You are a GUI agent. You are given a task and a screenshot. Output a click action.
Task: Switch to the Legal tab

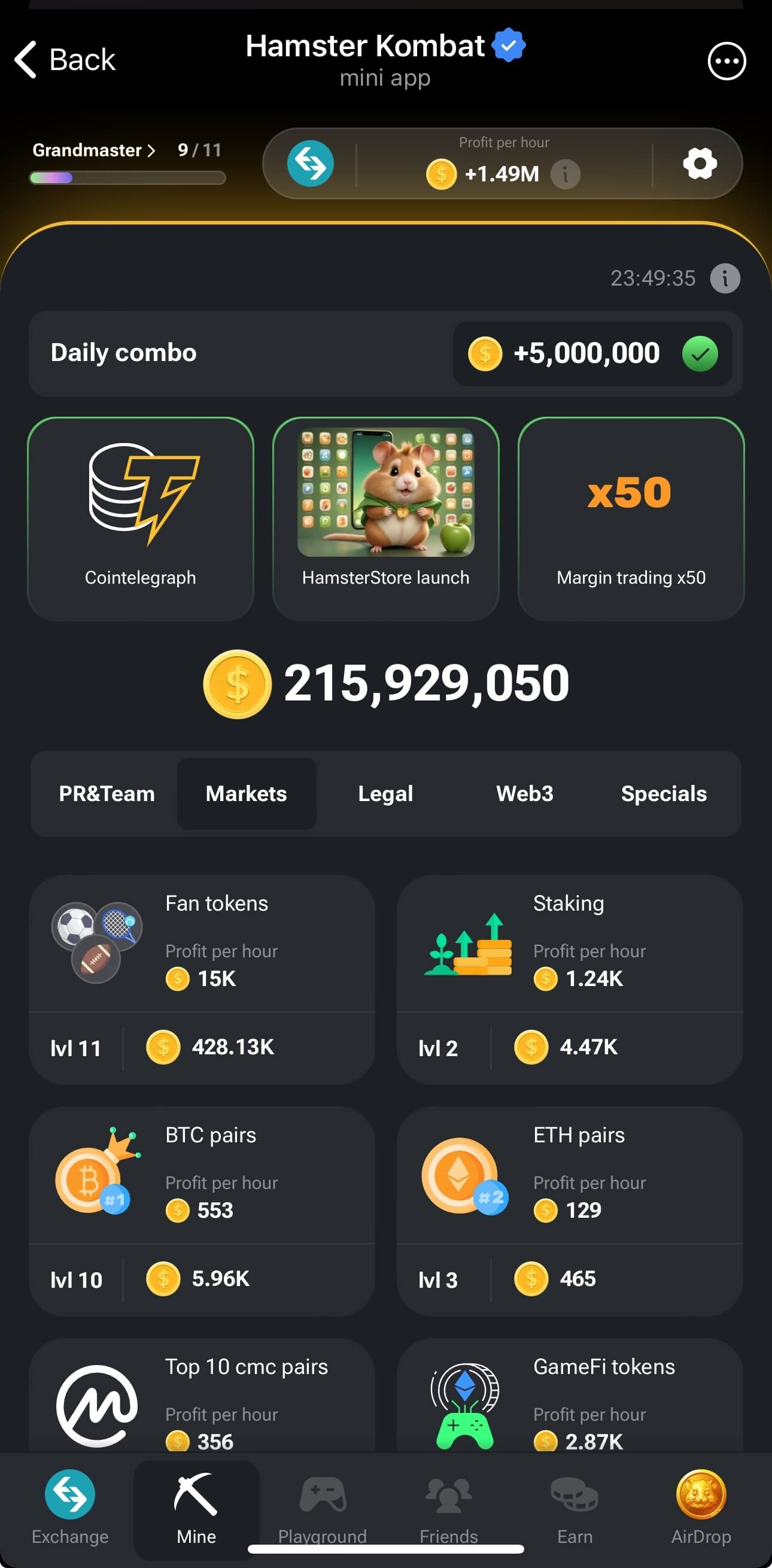coord(385,794)
